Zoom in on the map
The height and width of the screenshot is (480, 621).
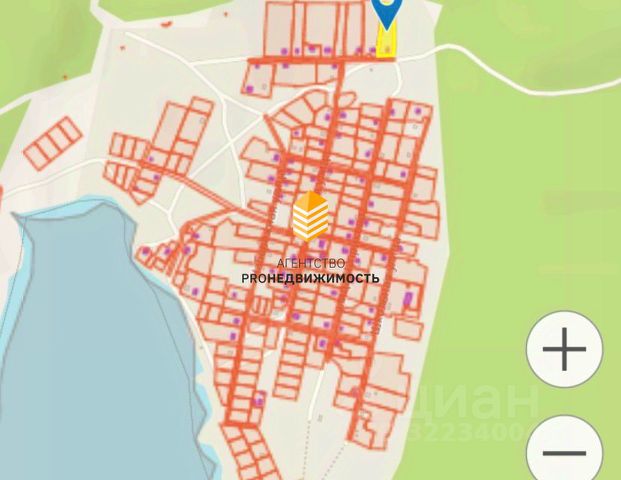pos(564,350)
